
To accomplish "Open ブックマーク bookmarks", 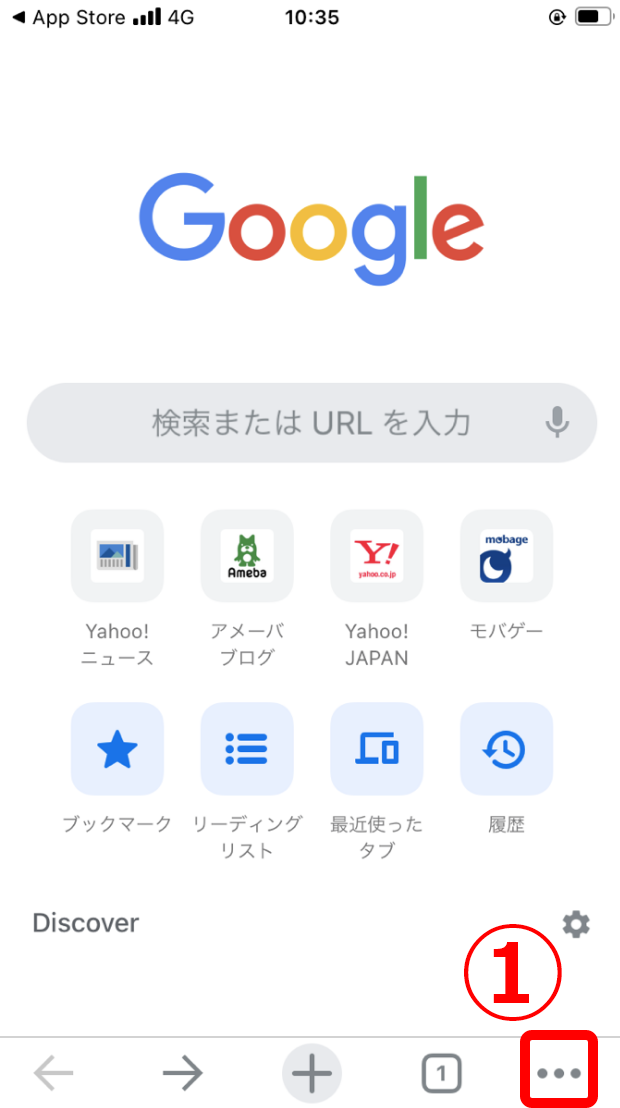I will (117, 749).
